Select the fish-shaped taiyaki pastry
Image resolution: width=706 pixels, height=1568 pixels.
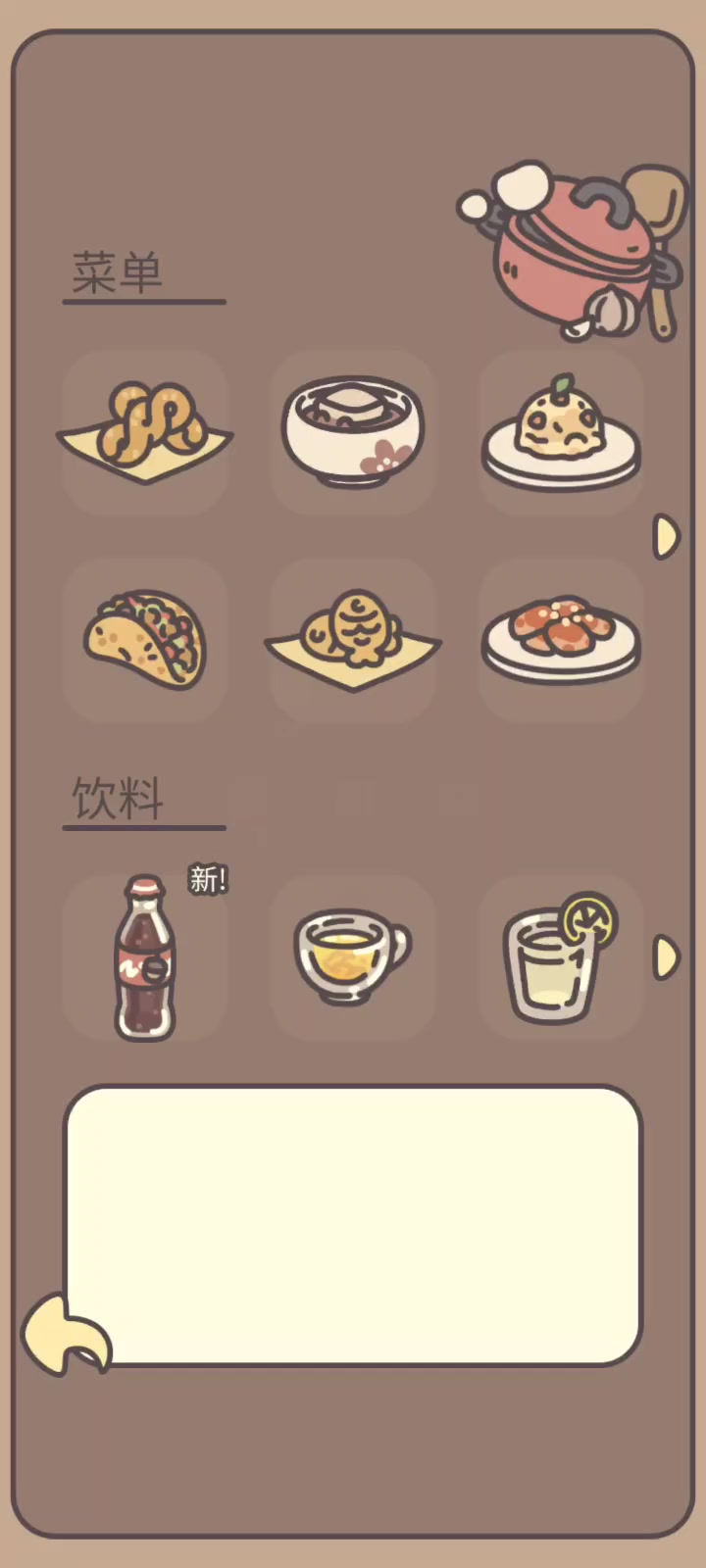[353, 640]
